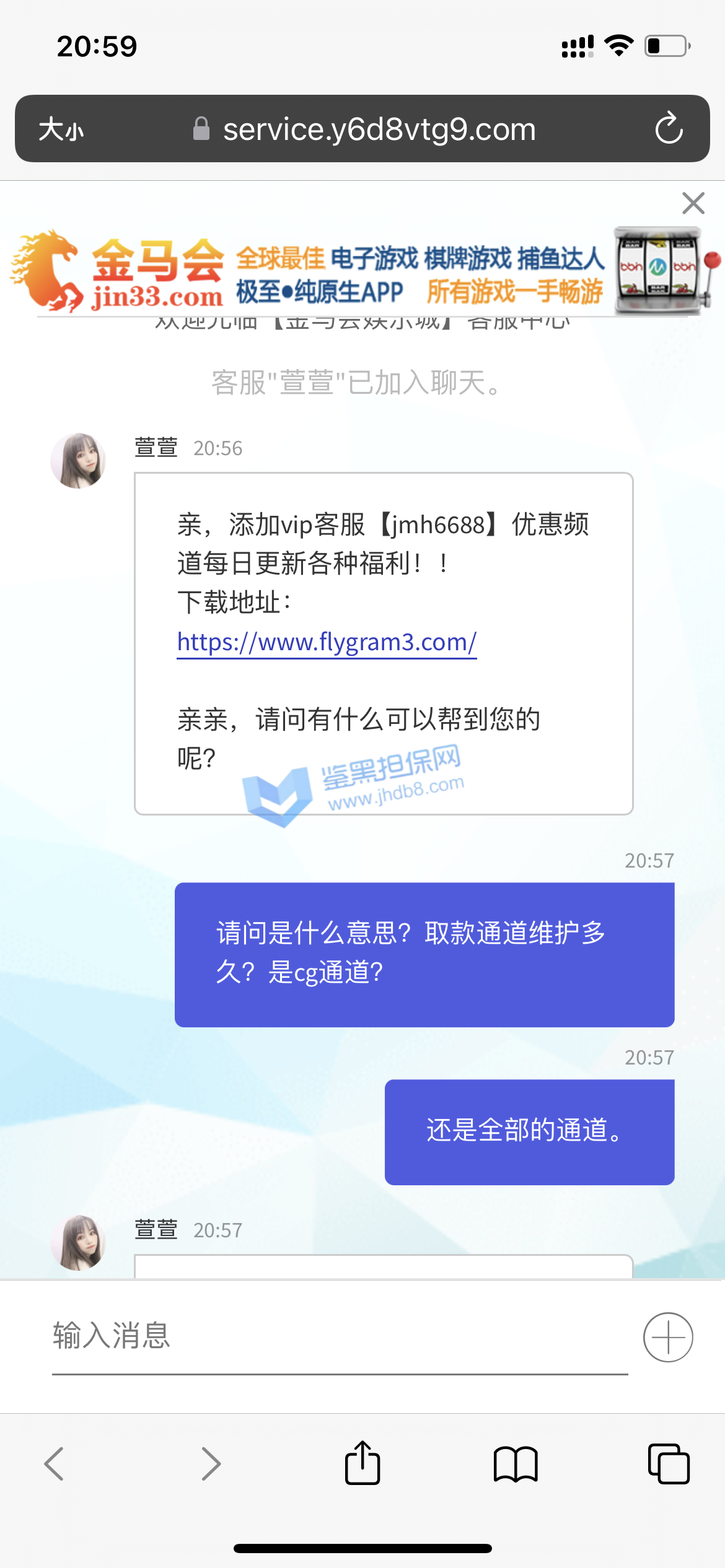Go back to previous page
This screenshot has width=725, height=1568.
(55, 1463)
